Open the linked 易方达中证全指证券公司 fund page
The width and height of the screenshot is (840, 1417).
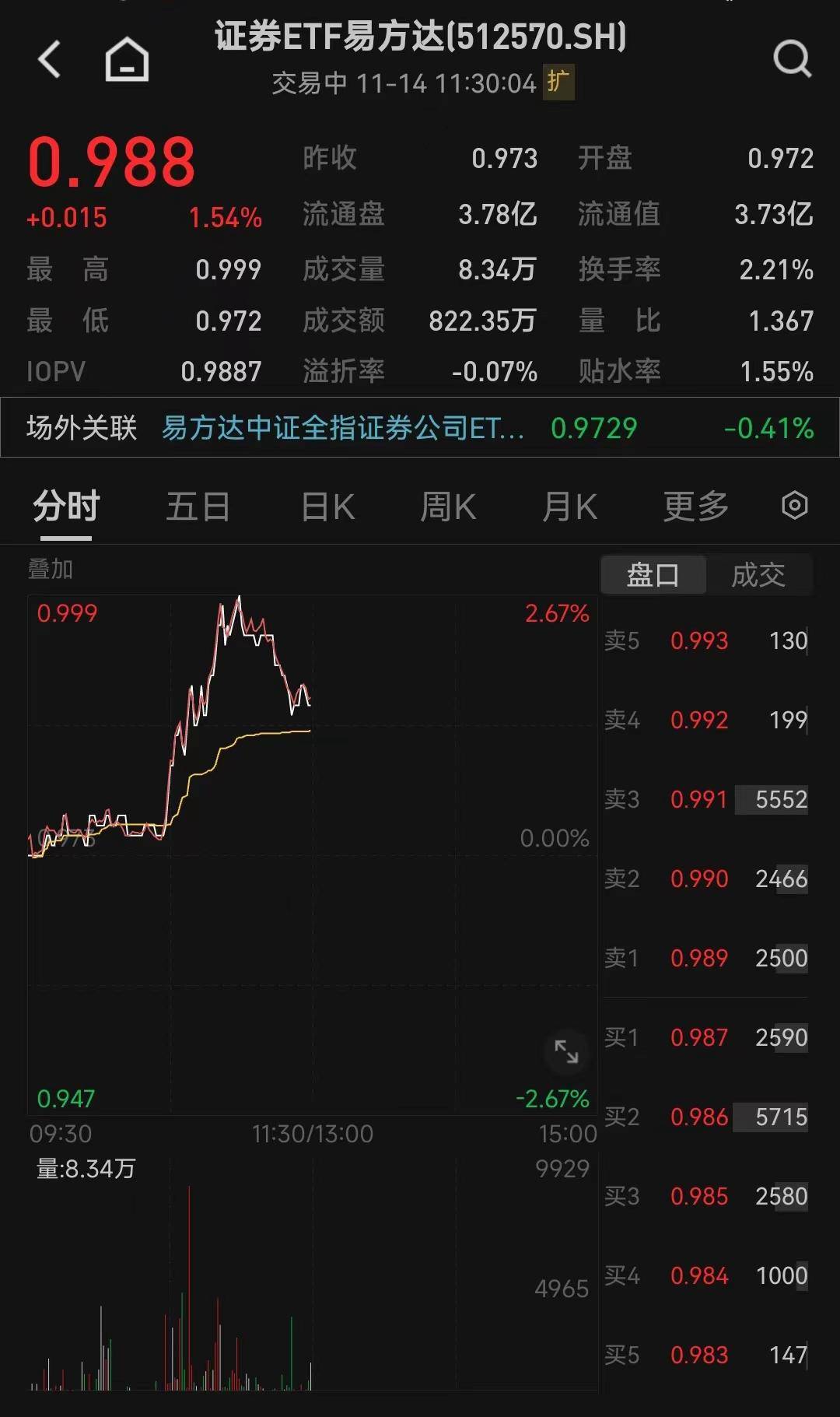(x=342, y=429)
